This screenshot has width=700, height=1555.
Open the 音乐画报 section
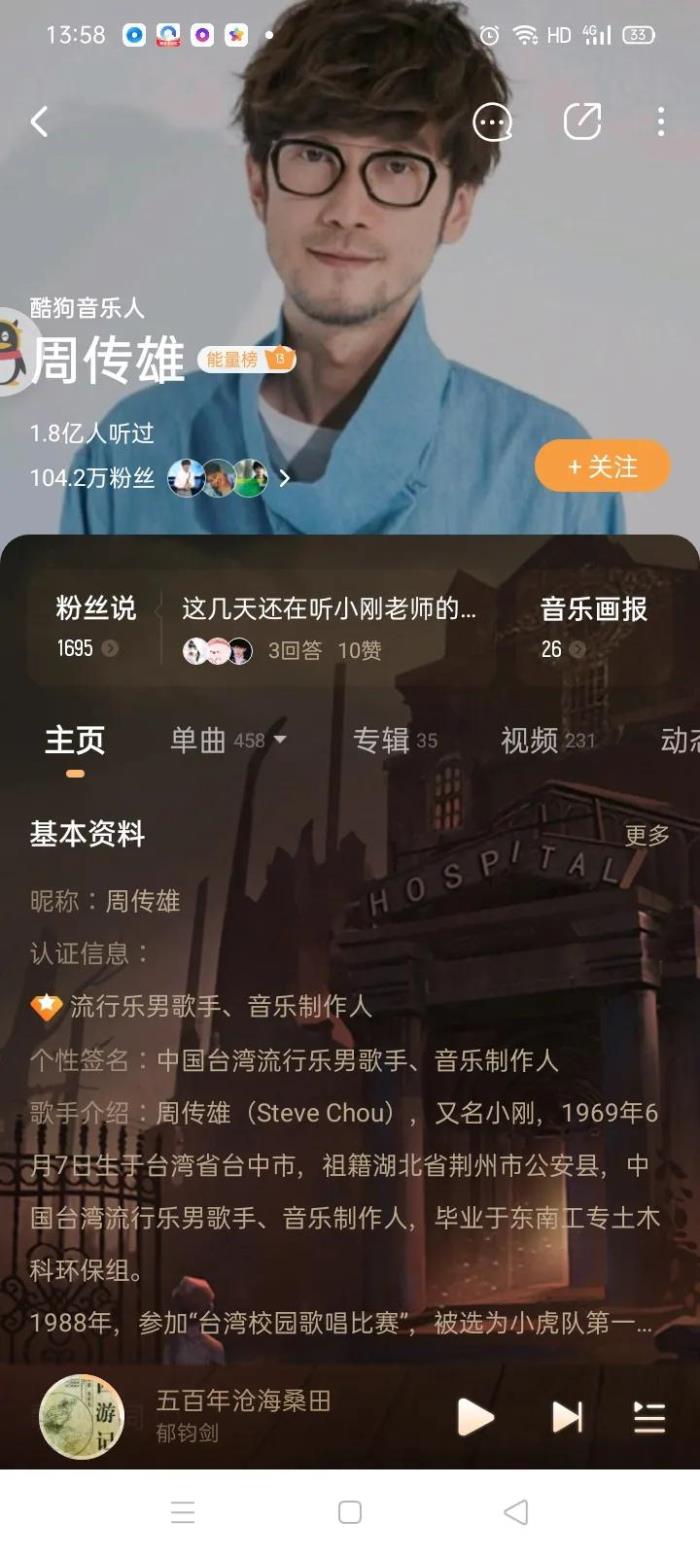click(593, 624)
